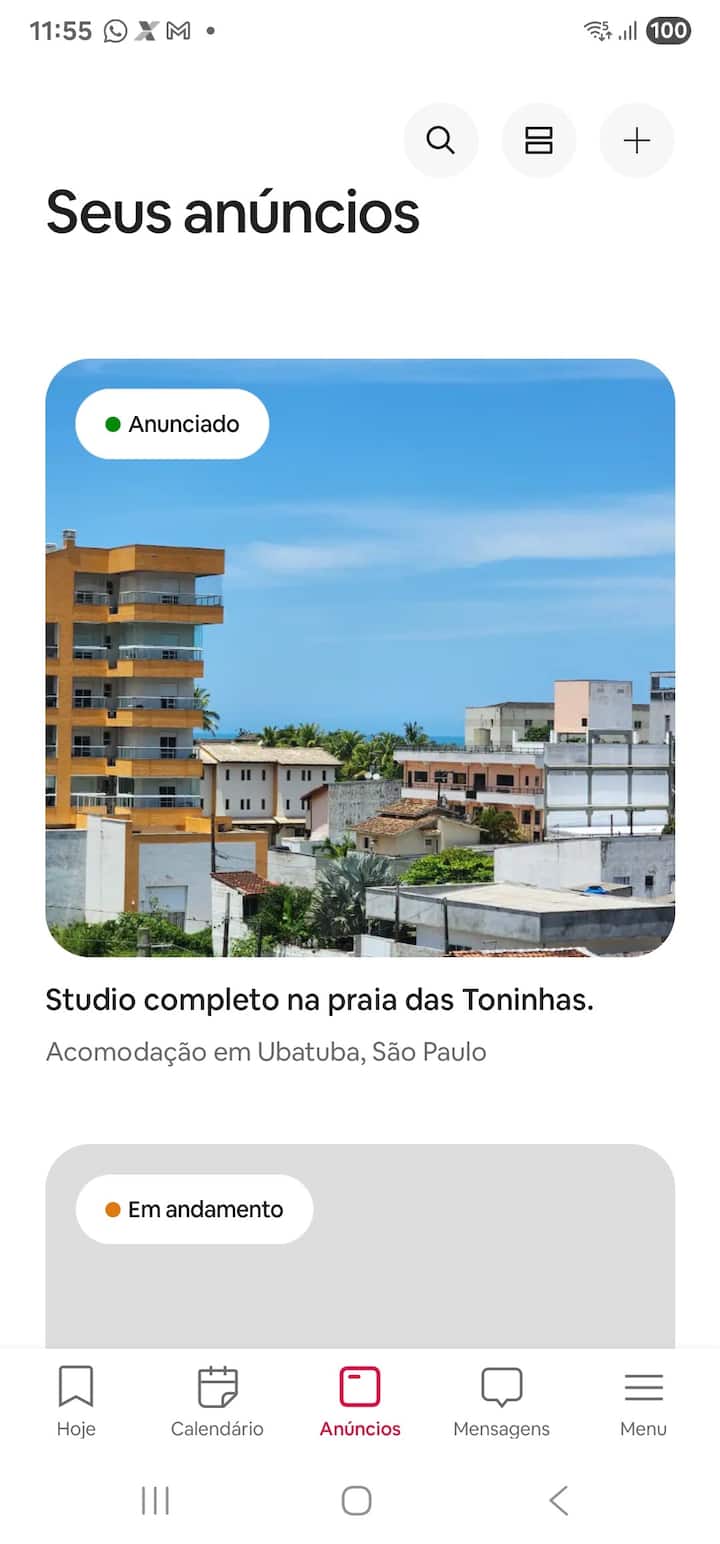Open the Studio completo na praia das Toninhas listing
This screenshot has height=1544, width=720.
[x=360, y=657]
